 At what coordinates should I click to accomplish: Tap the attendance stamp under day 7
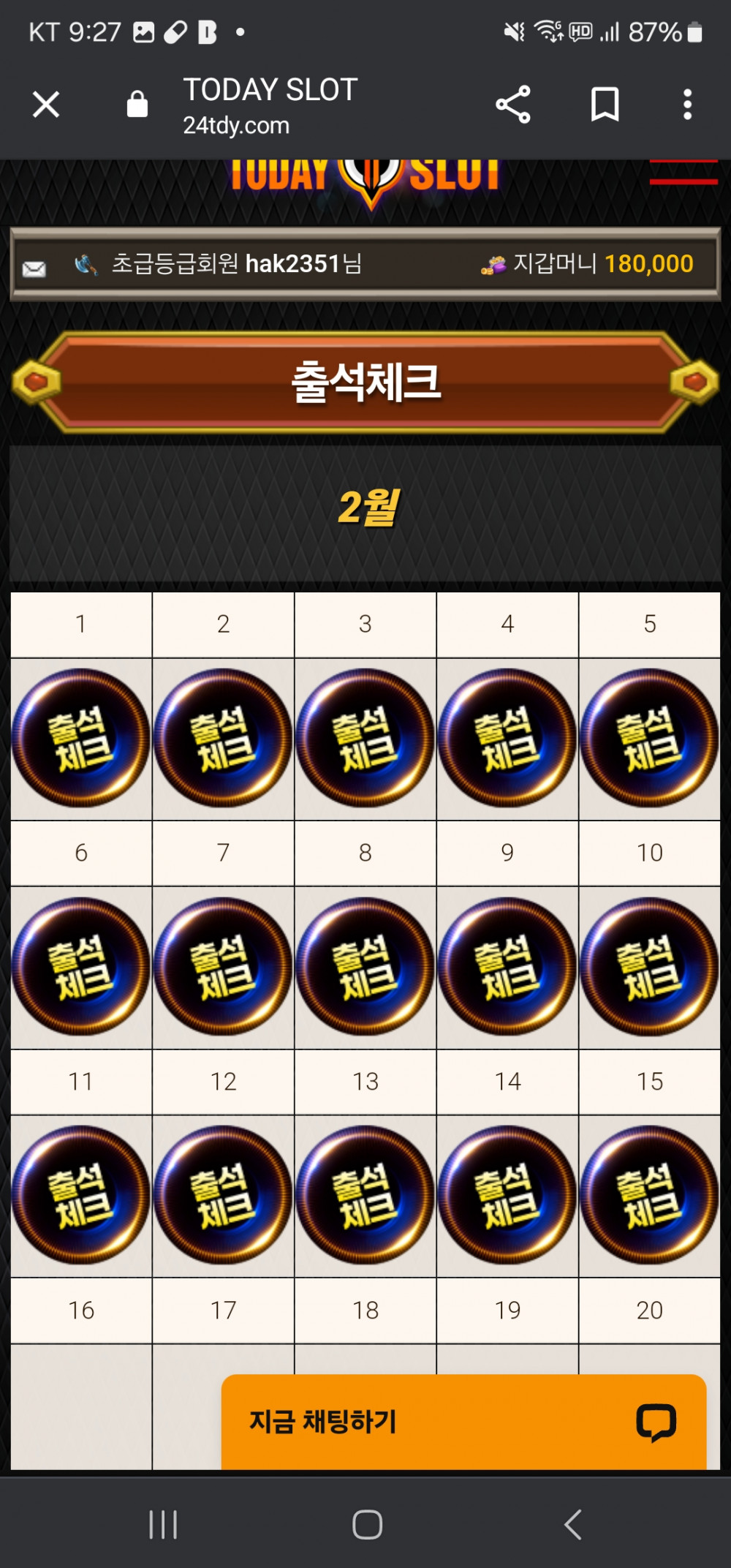(x=223, y=967)
